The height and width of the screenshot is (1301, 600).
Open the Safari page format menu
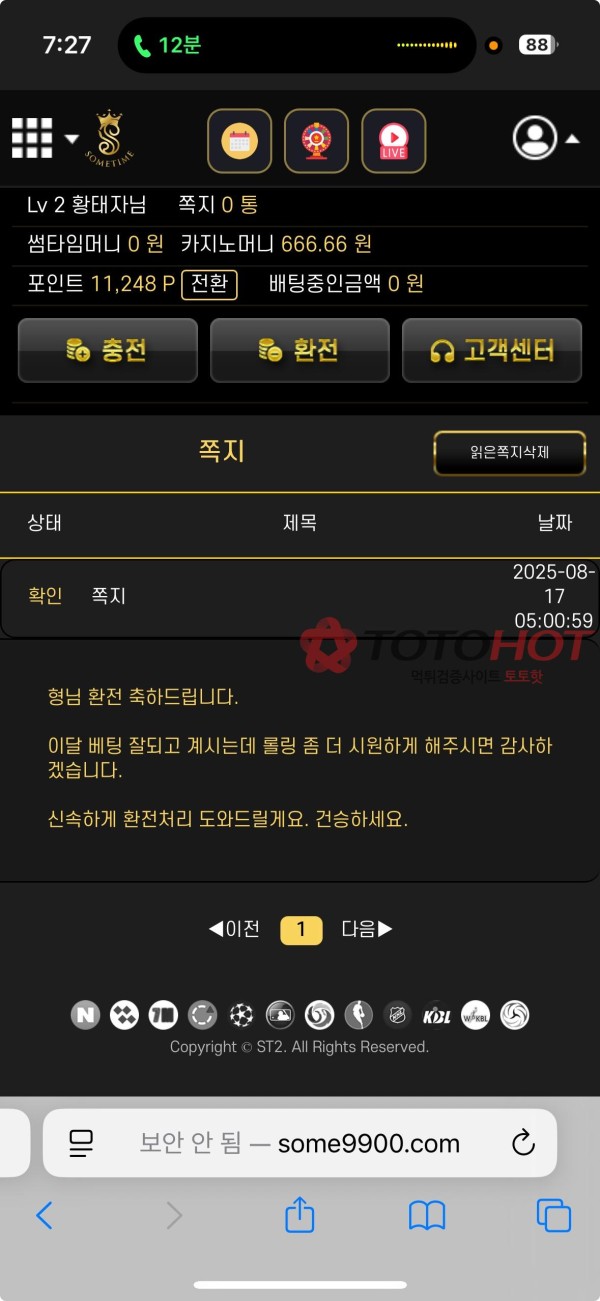81,1143
